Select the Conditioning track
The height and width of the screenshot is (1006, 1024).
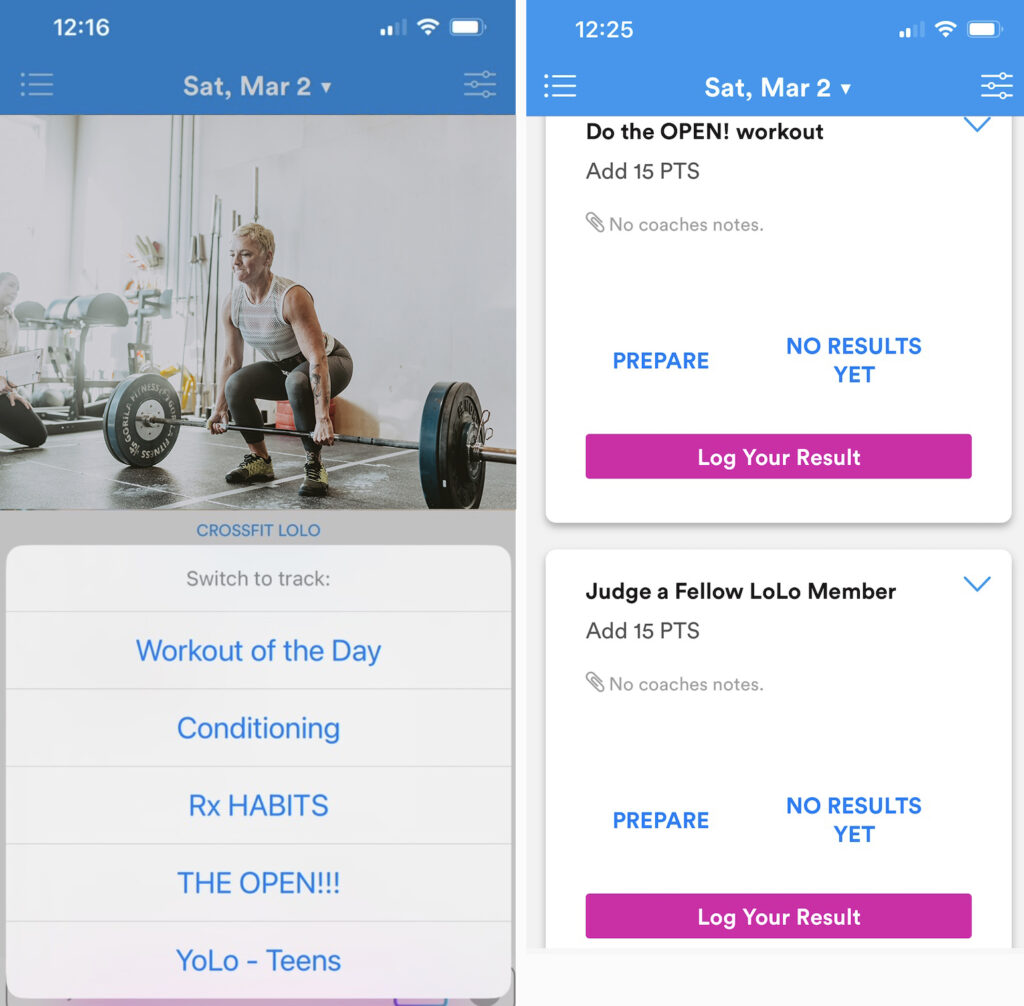[258, 728]
